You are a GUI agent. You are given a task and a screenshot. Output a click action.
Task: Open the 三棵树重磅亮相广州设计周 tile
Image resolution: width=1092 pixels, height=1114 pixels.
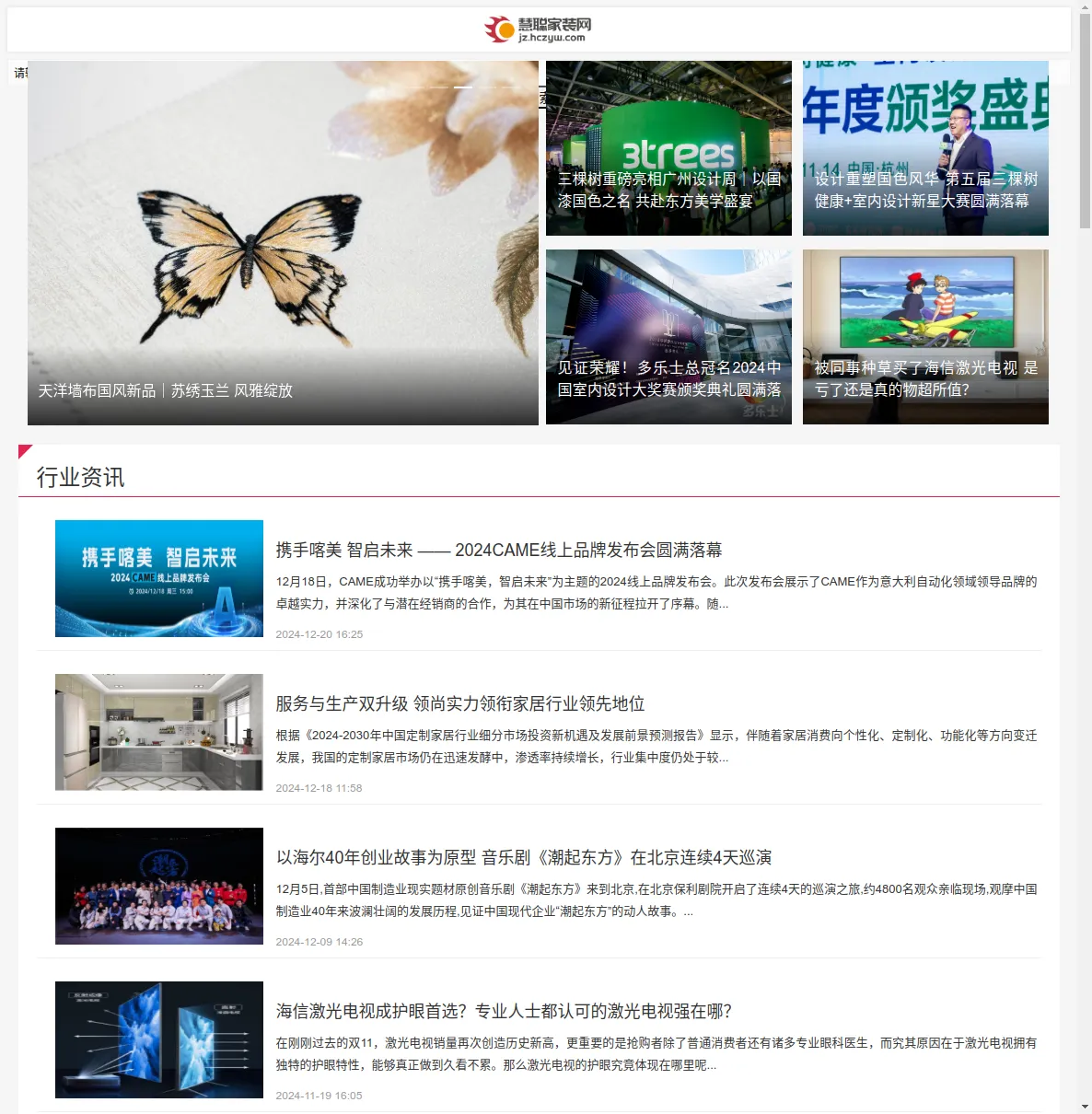click(668, 148)
